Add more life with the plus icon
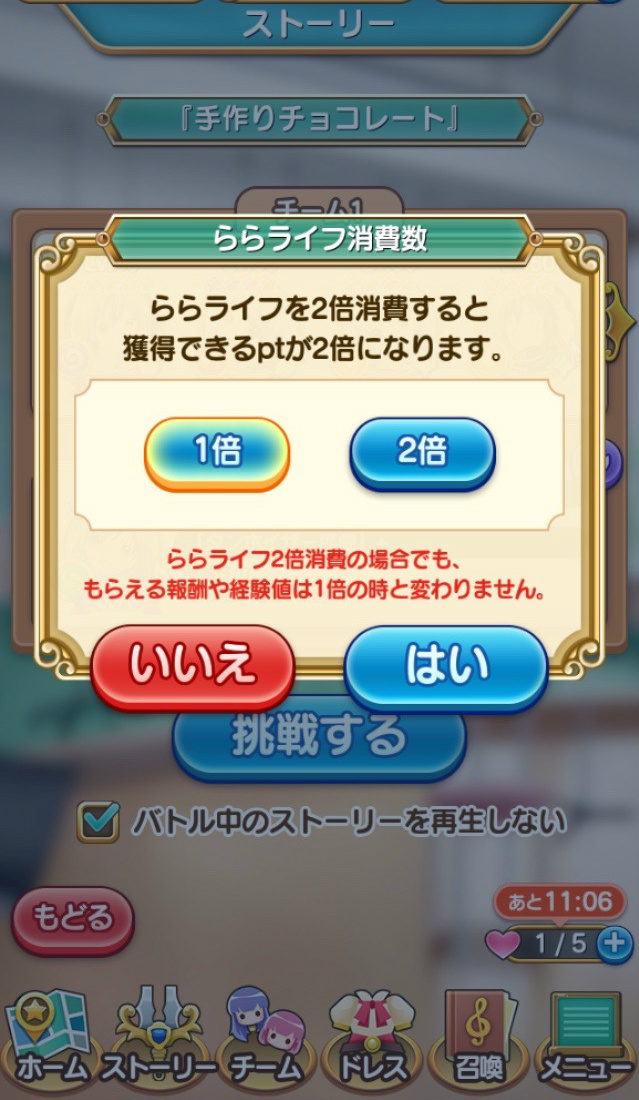Viewport: 639px width, 1100px height. 616,941
